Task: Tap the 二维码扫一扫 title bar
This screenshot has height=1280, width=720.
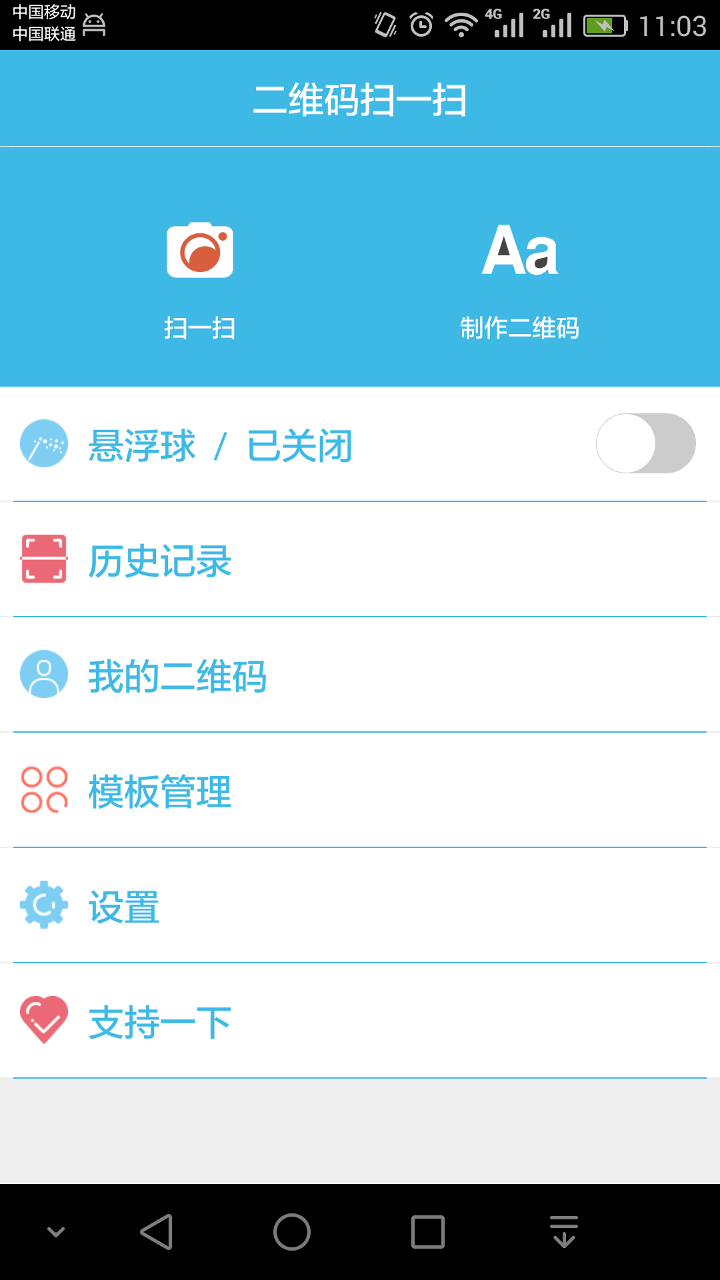Action: [x=360, y=97]
